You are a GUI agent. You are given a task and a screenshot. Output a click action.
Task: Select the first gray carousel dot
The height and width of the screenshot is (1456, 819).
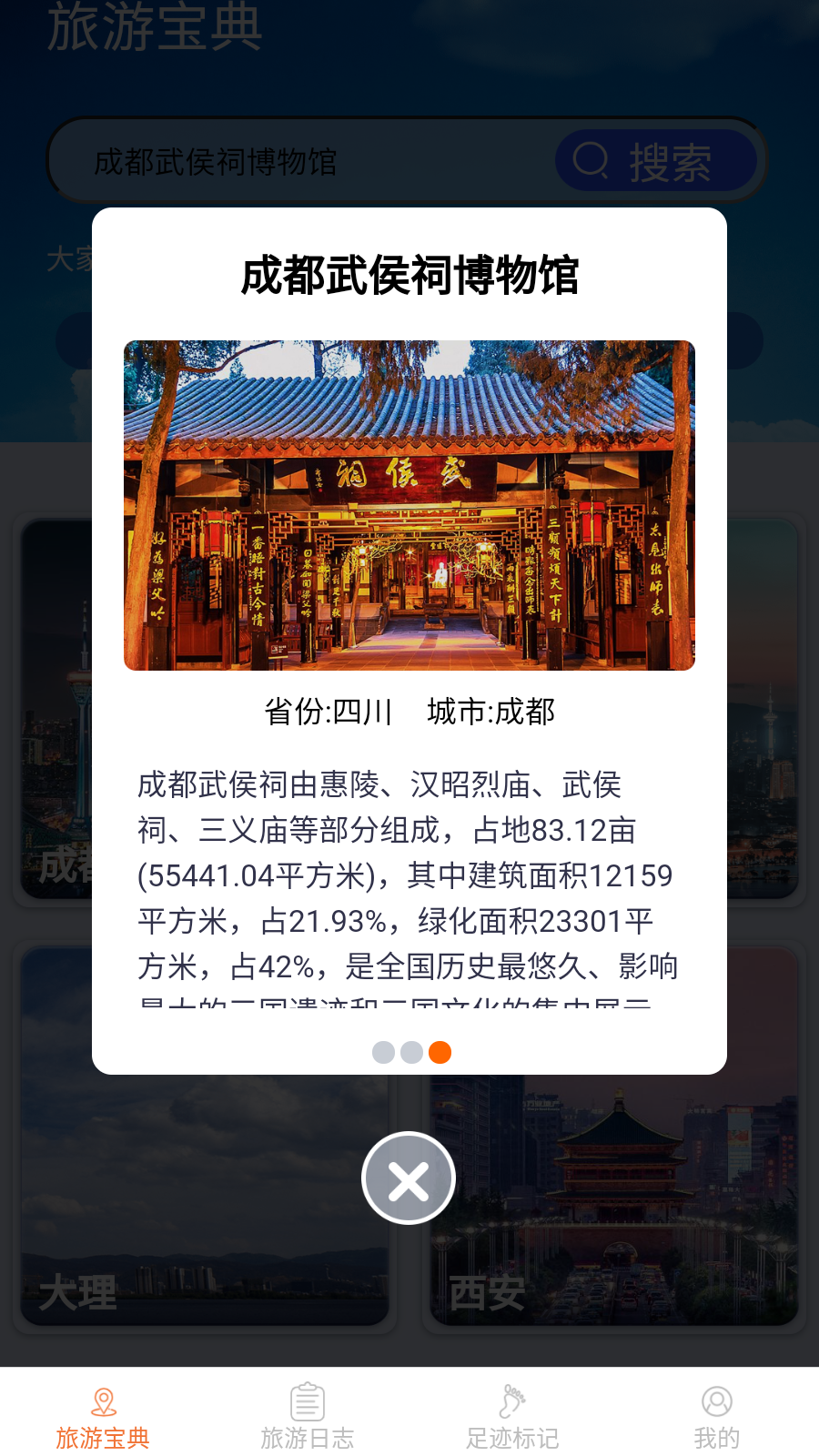(x=381, y=1052)
